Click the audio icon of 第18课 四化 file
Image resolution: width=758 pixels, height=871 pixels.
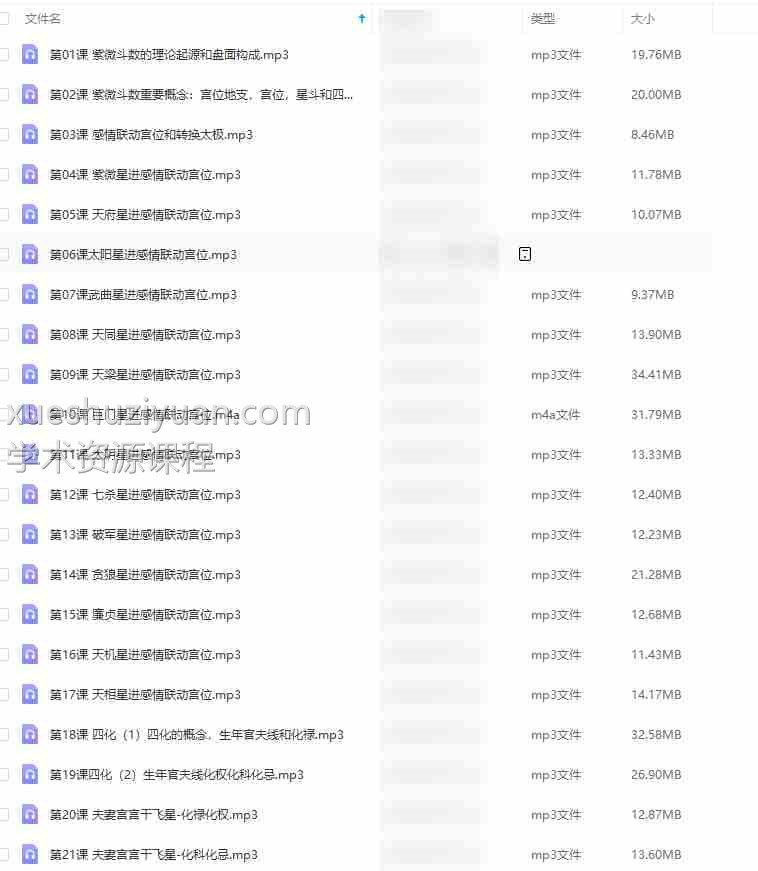(29, 734)
